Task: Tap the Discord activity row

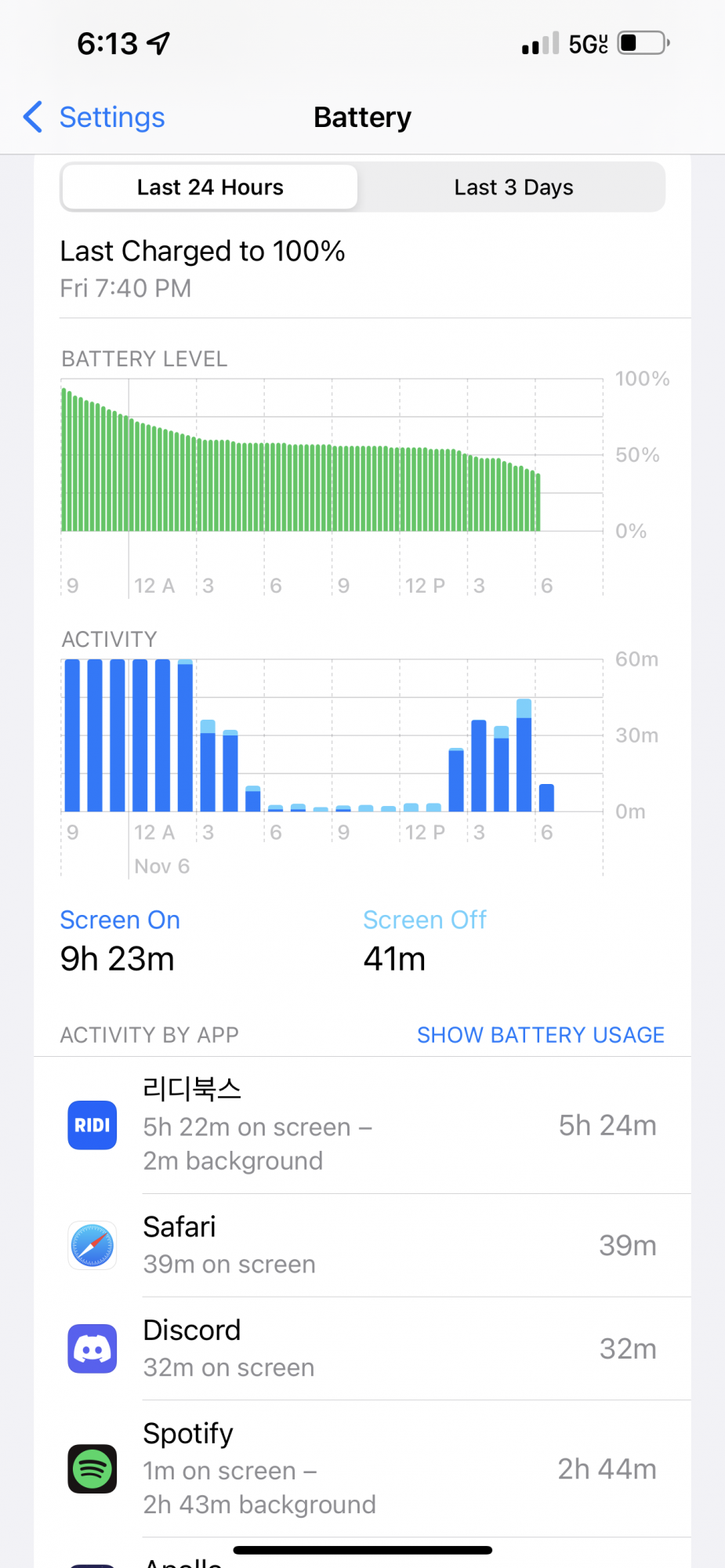Action: [362, 1348]
